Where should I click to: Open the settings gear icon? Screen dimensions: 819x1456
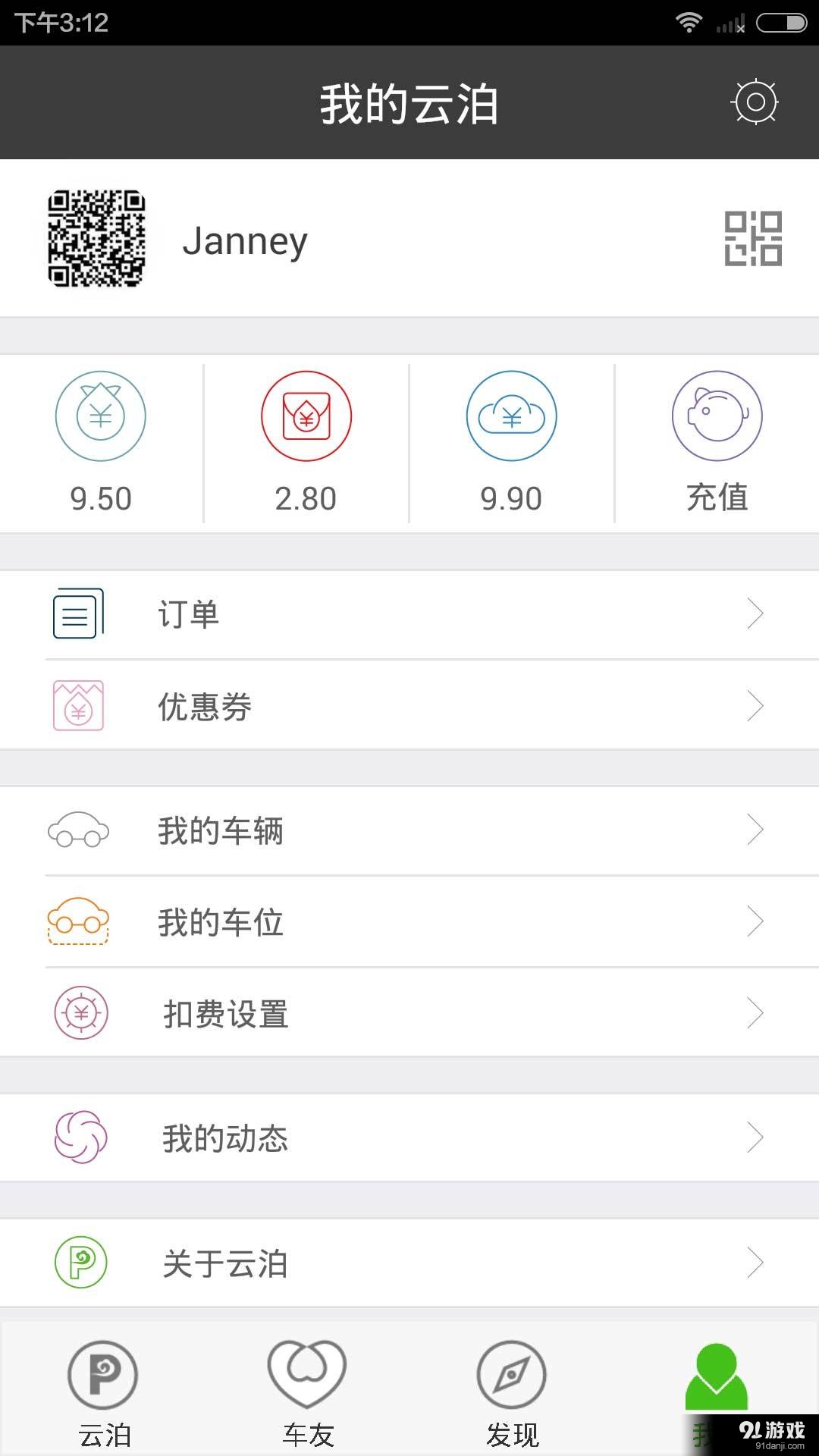tap(755, 102)
